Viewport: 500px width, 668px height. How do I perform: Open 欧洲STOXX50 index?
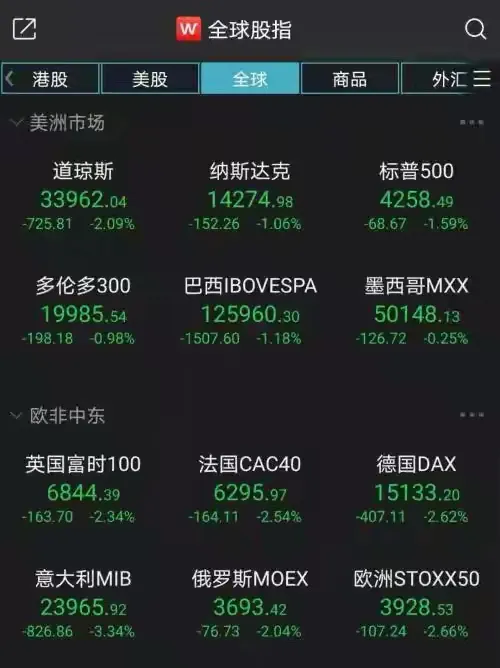[417, 603]
